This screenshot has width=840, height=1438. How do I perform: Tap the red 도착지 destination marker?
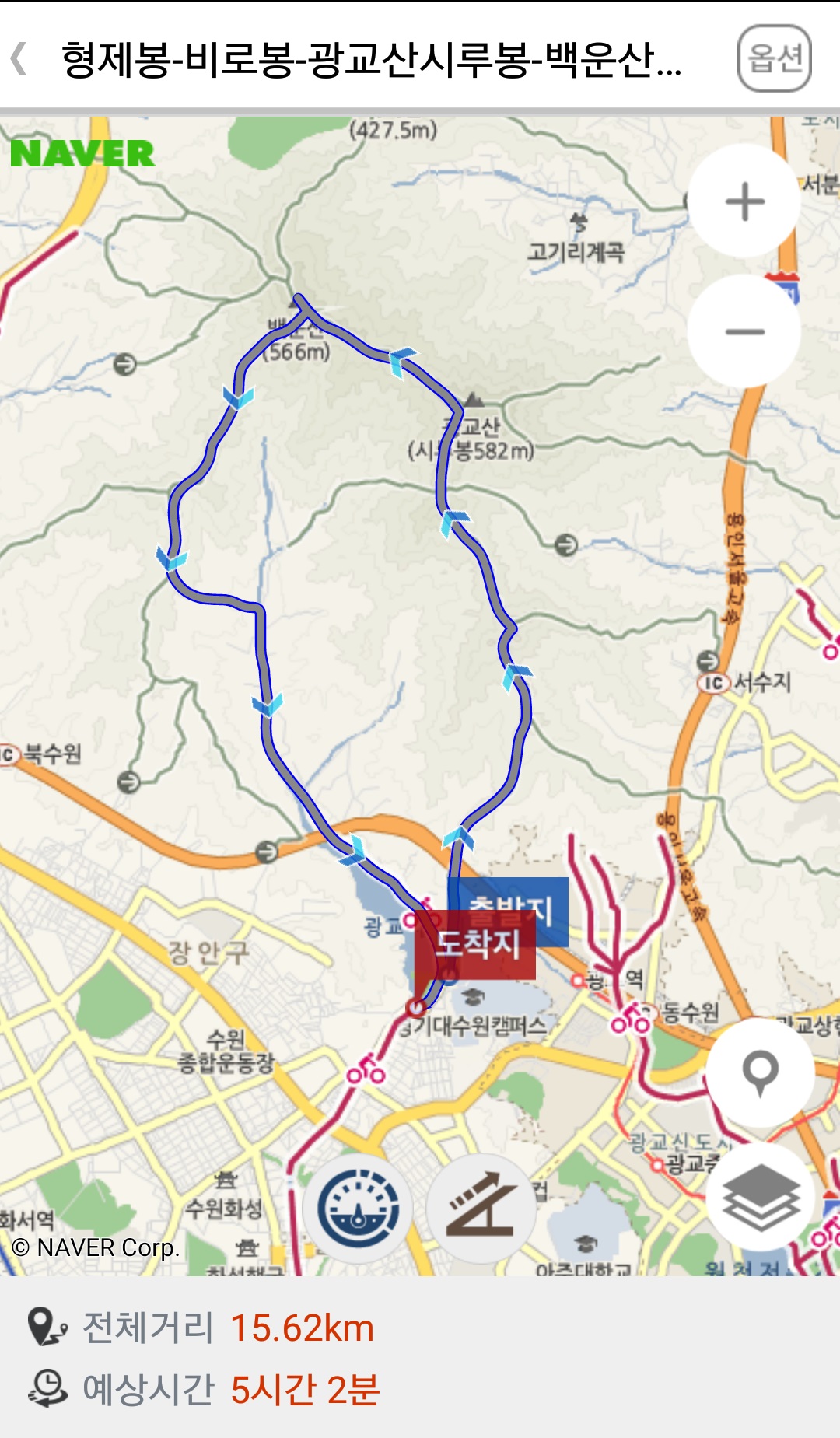click(x=474, y=946)
